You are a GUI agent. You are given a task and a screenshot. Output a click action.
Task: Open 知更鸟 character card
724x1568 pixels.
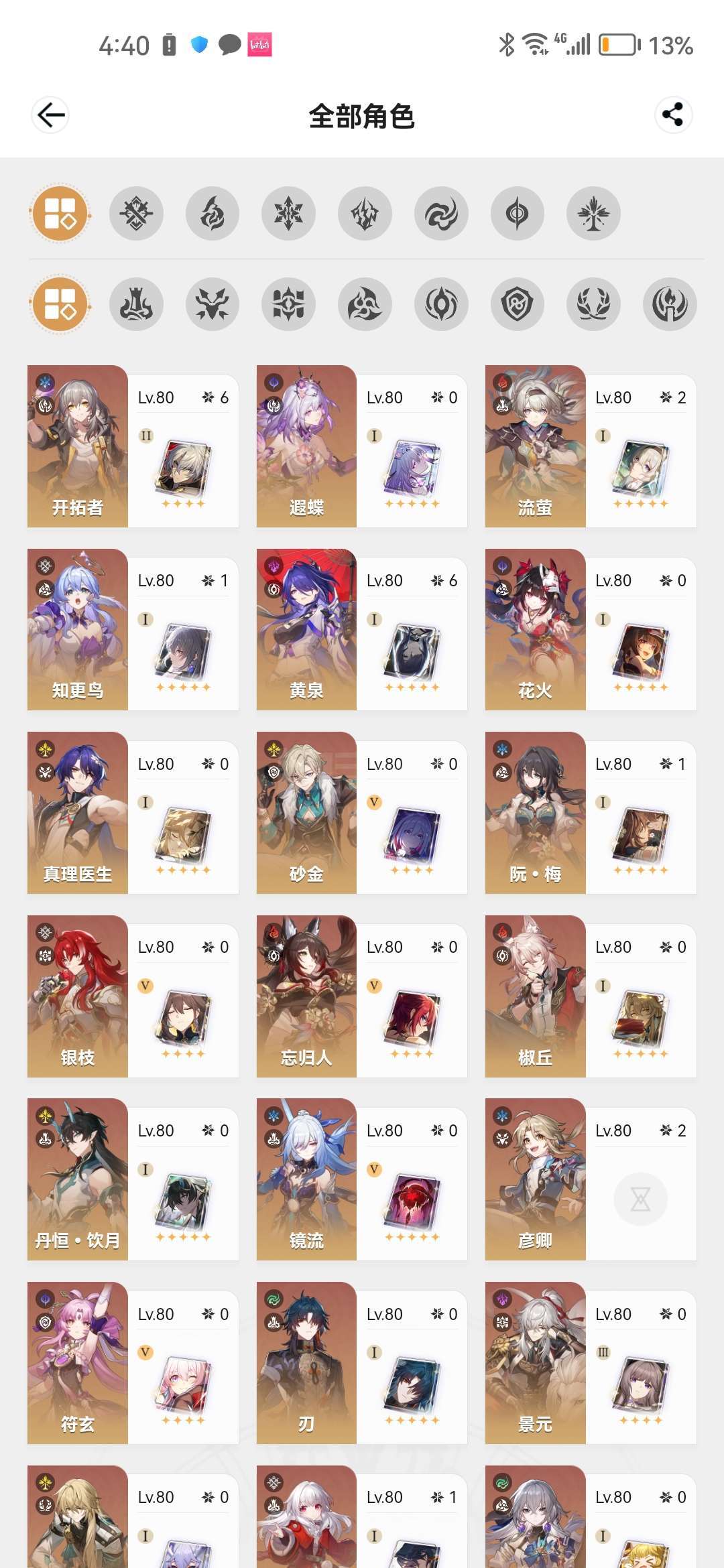click(x=133, y=630)
